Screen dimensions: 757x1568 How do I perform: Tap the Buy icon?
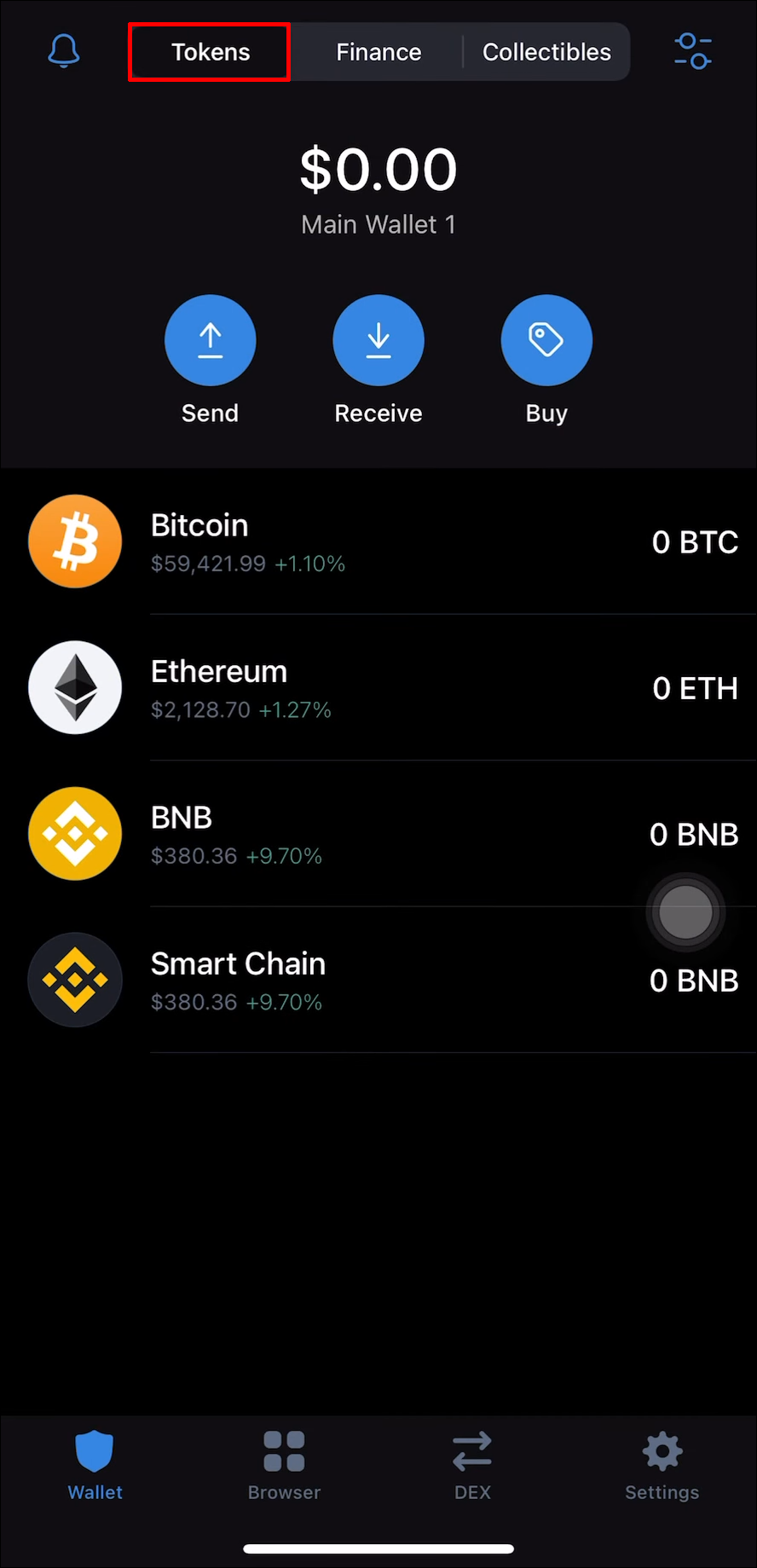coord(546,339)
